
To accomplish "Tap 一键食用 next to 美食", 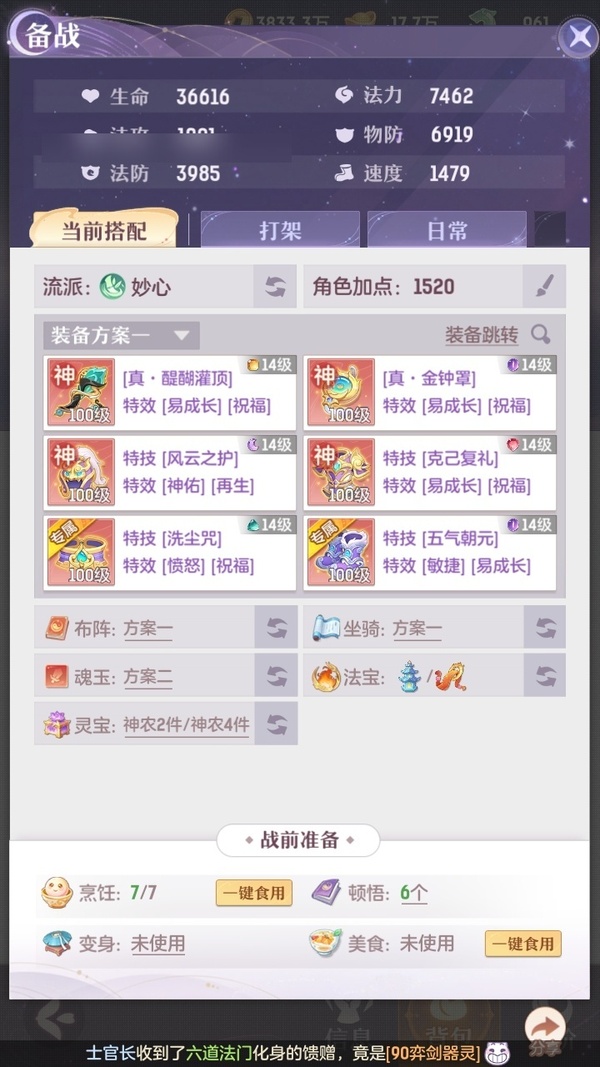I will 523,943.
